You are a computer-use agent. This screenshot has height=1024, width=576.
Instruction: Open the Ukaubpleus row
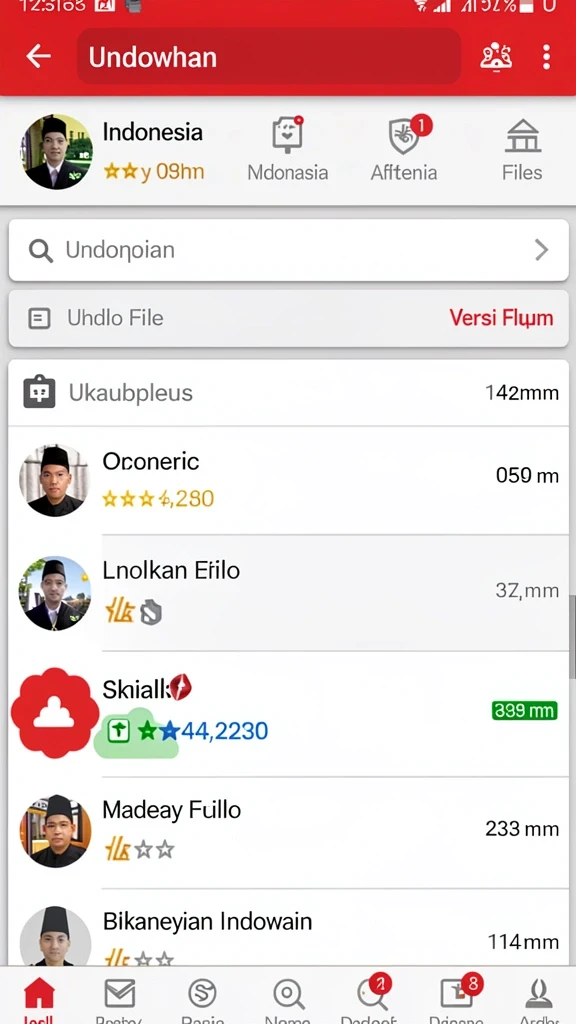pos(288,392)
